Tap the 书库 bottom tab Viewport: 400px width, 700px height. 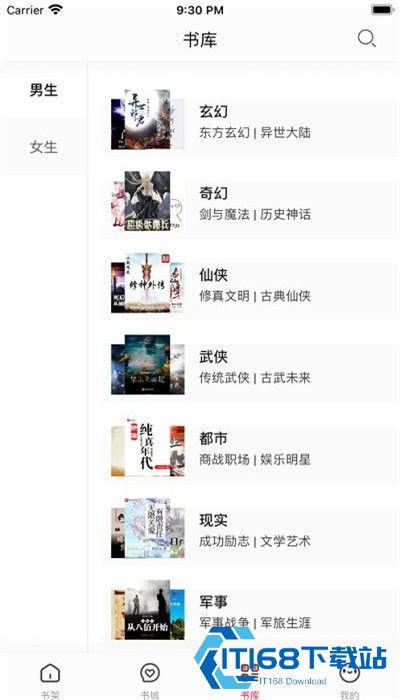[250, 679]
